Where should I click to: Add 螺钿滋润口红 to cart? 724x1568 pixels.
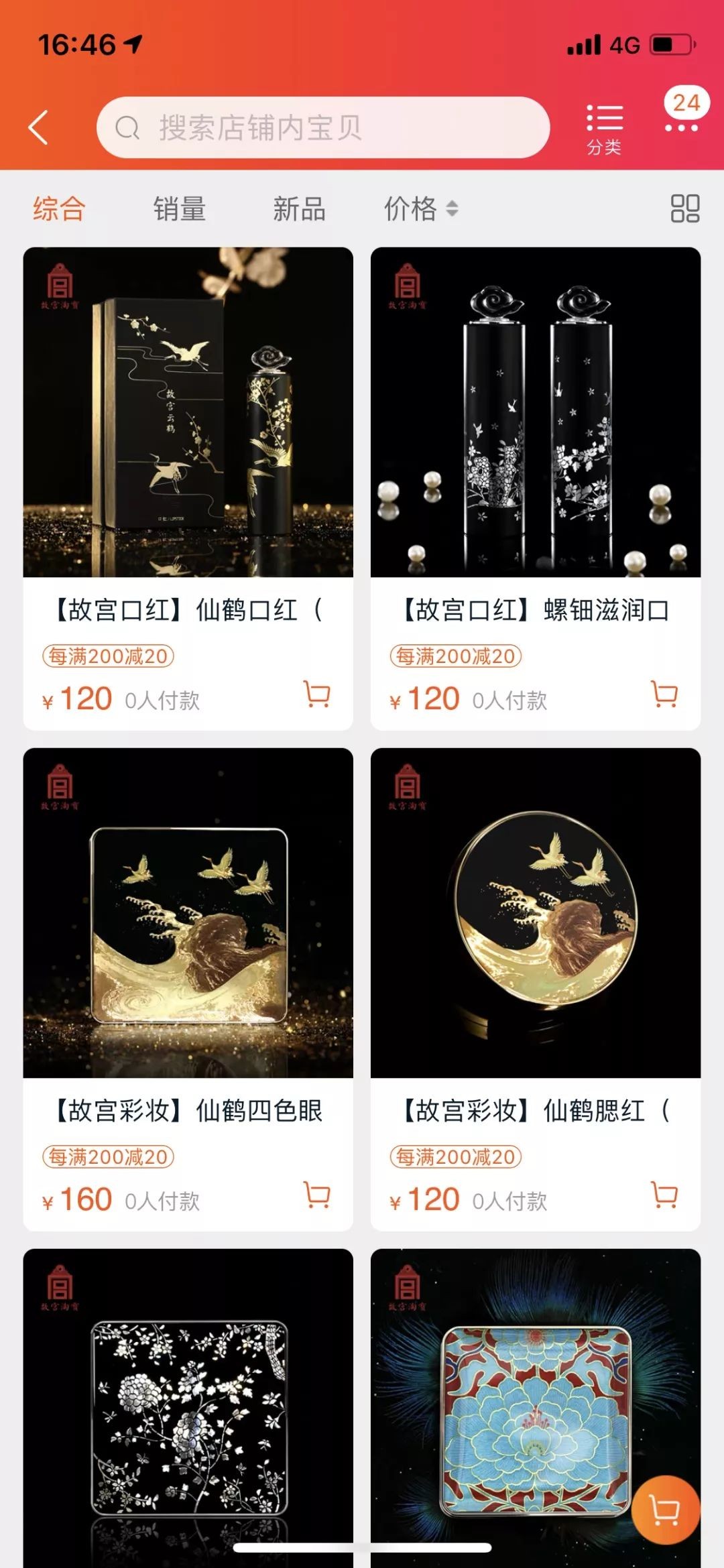tap(664, 695)
